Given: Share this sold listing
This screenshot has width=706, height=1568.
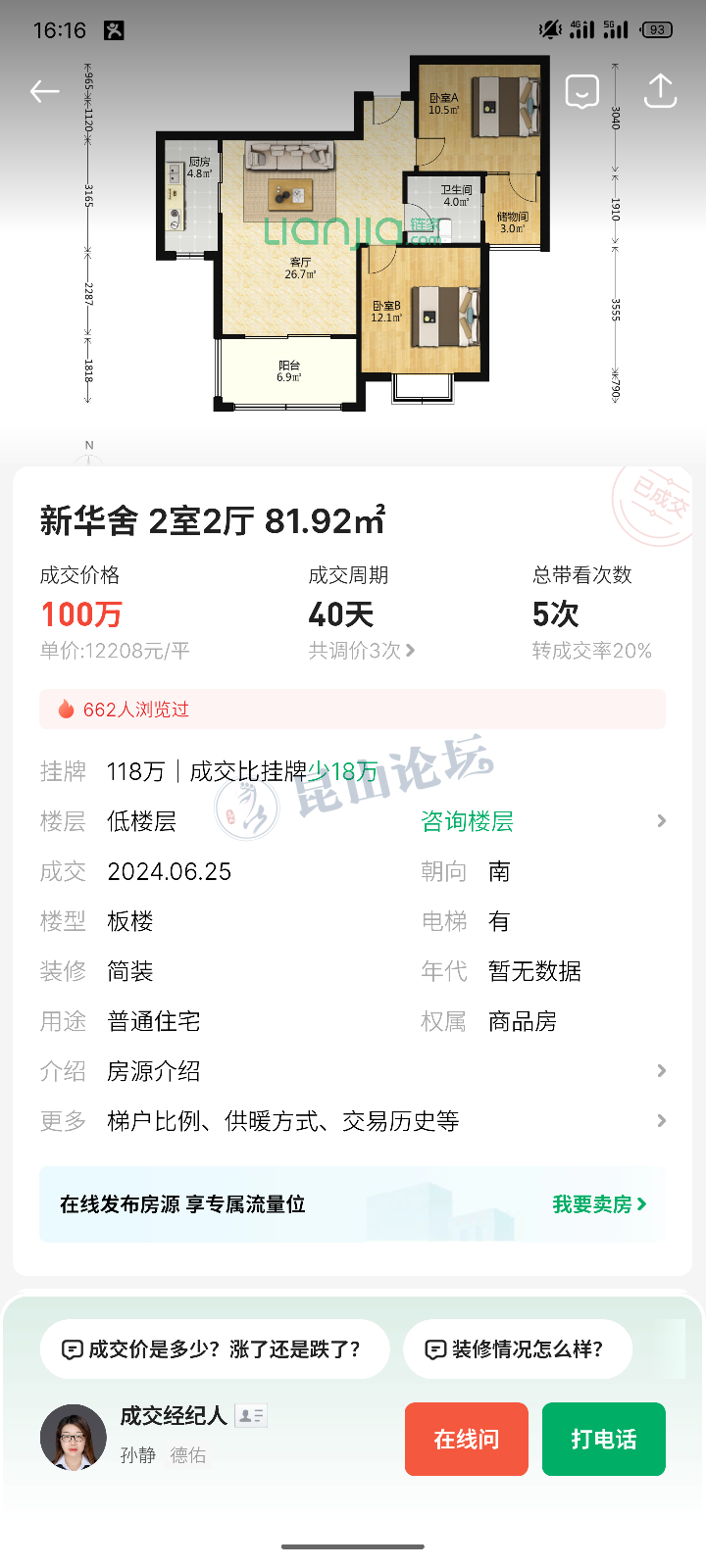Looking at the screenshot, I should click(x=660, y=91).
